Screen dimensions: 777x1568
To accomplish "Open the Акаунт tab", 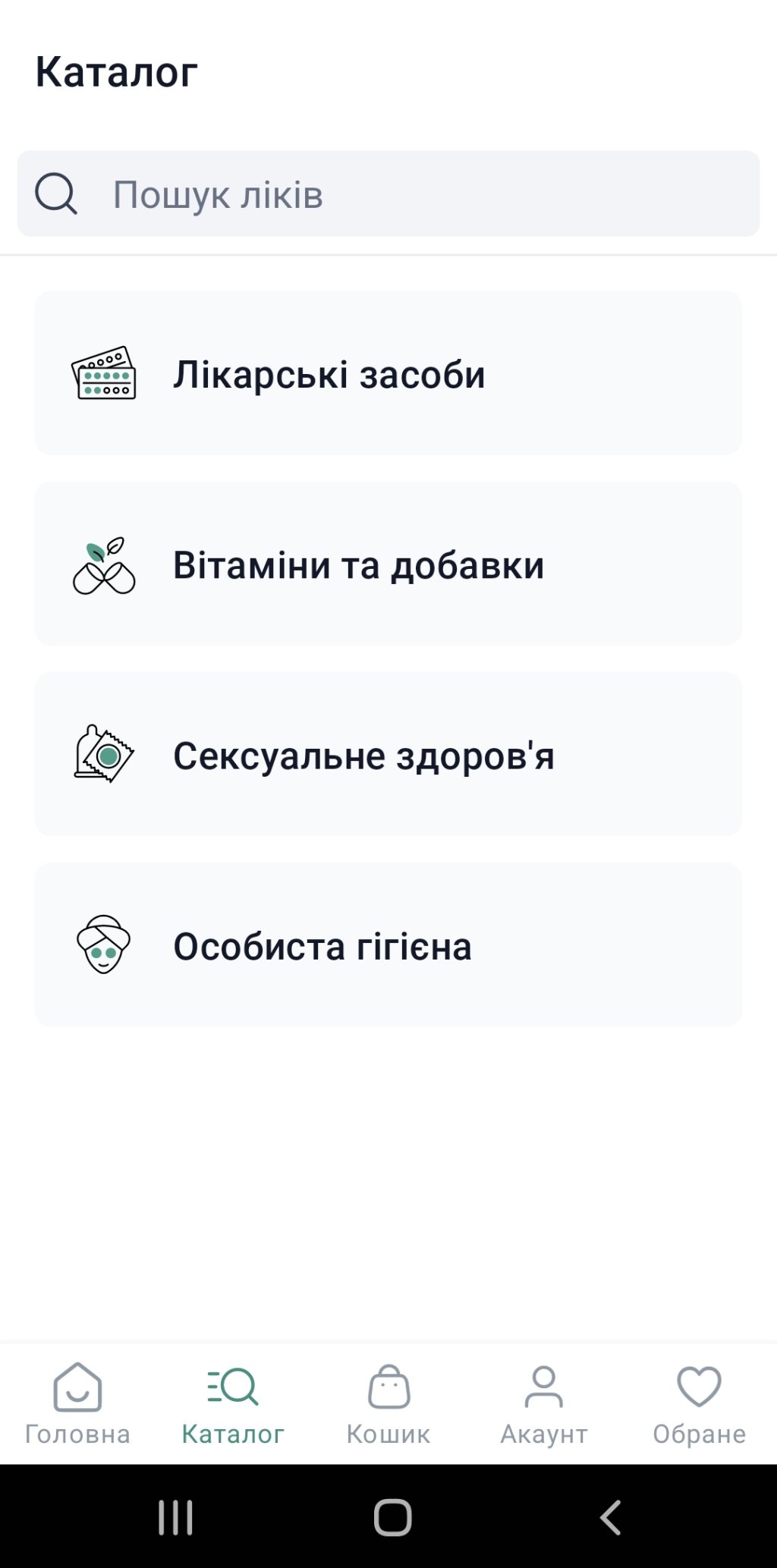I will (x=544, y=1403).
